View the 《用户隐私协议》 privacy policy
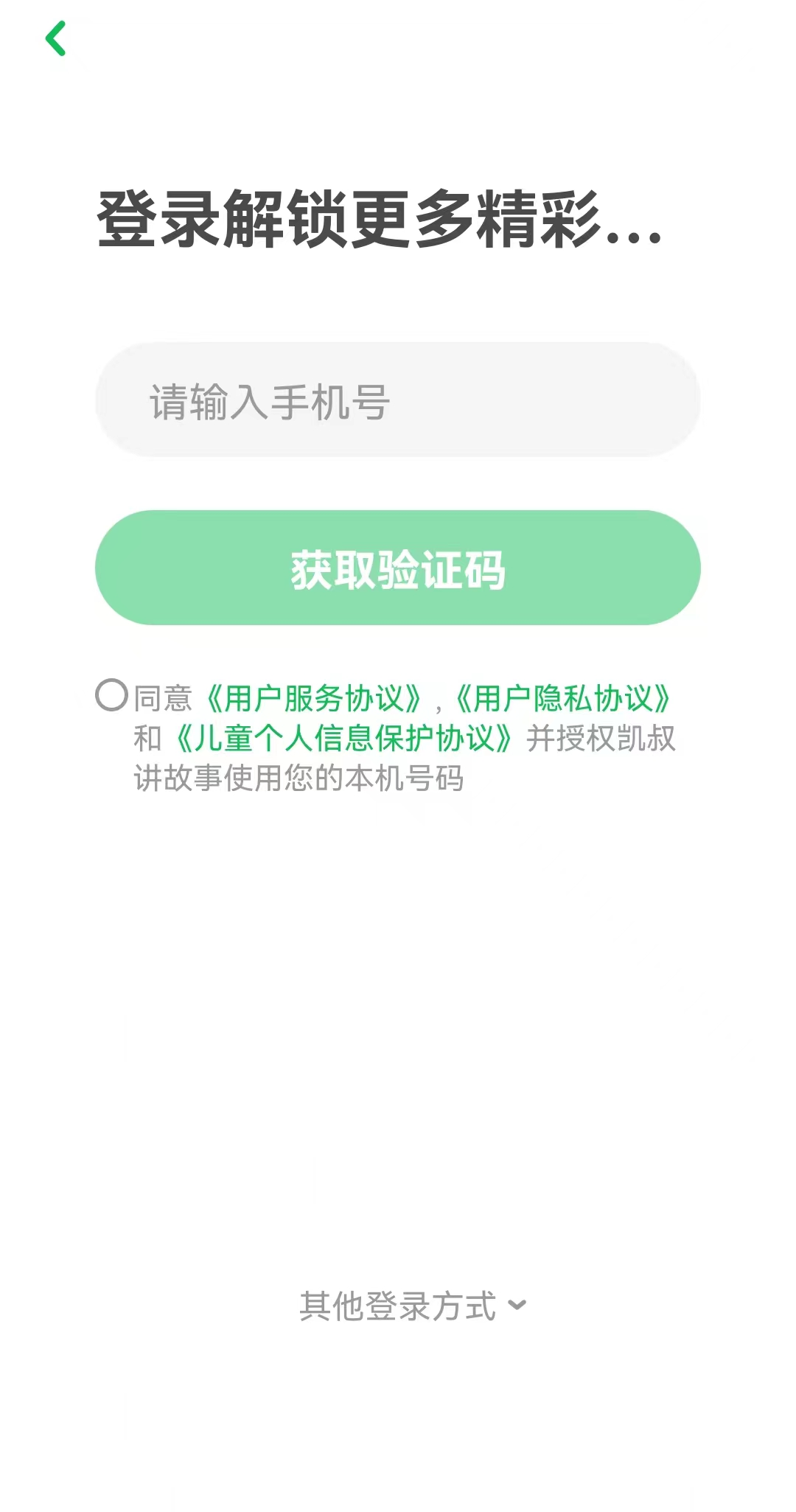This screenshot has width=796, height=1512. point(564,696)
